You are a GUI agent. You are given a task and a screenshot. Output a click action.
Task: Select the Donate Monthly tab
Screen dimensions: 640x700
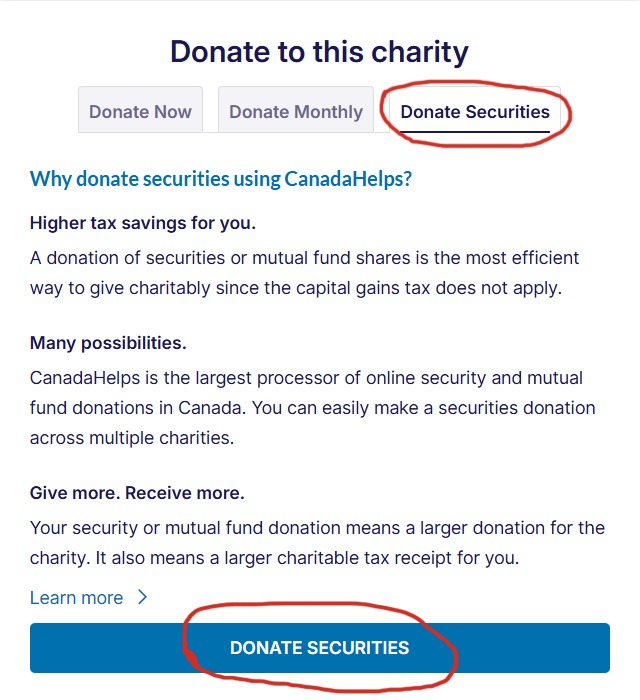pyautogui.click(x=295, y=111)
